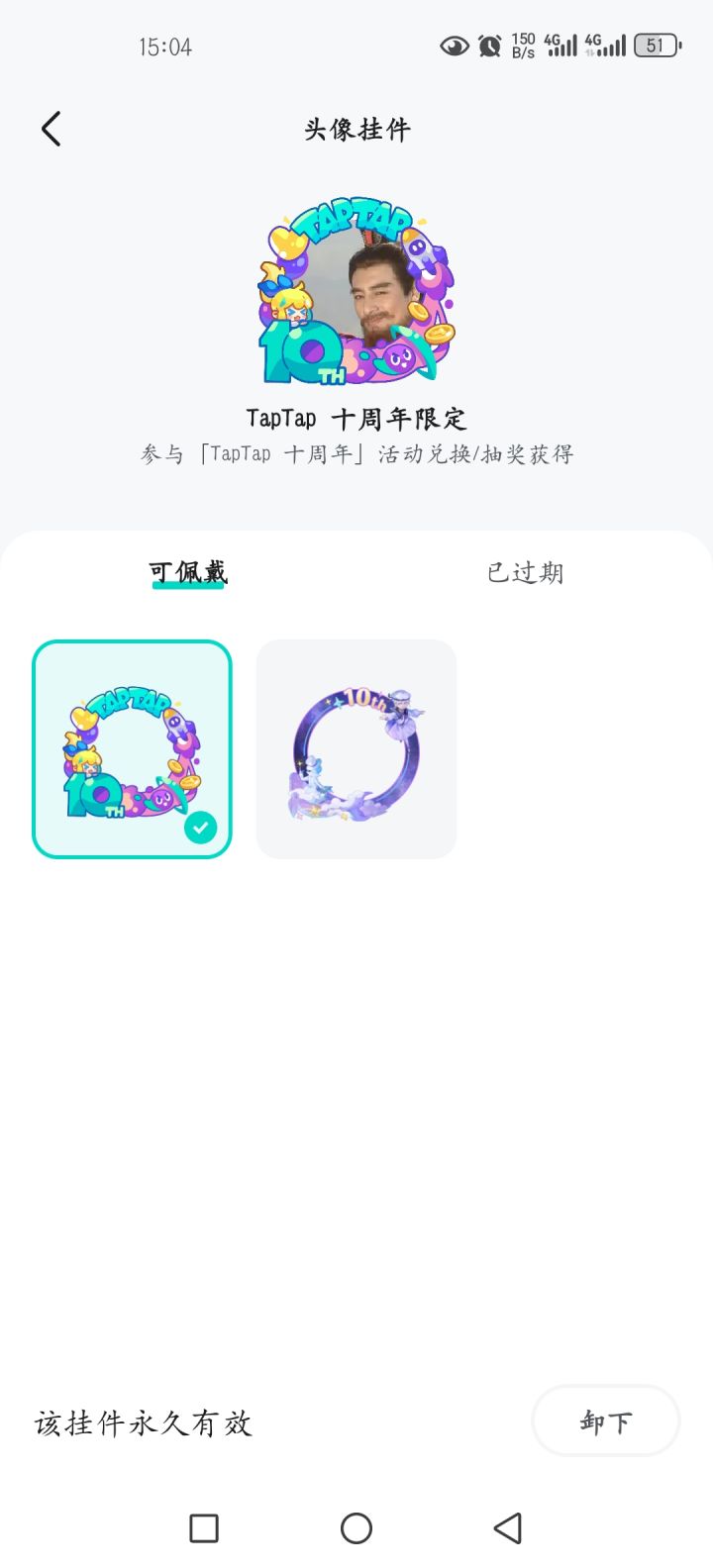Select the purple 10th anniversary ring frame
This screenshot has width=713, height=1568.
click(x=356, y=749)
